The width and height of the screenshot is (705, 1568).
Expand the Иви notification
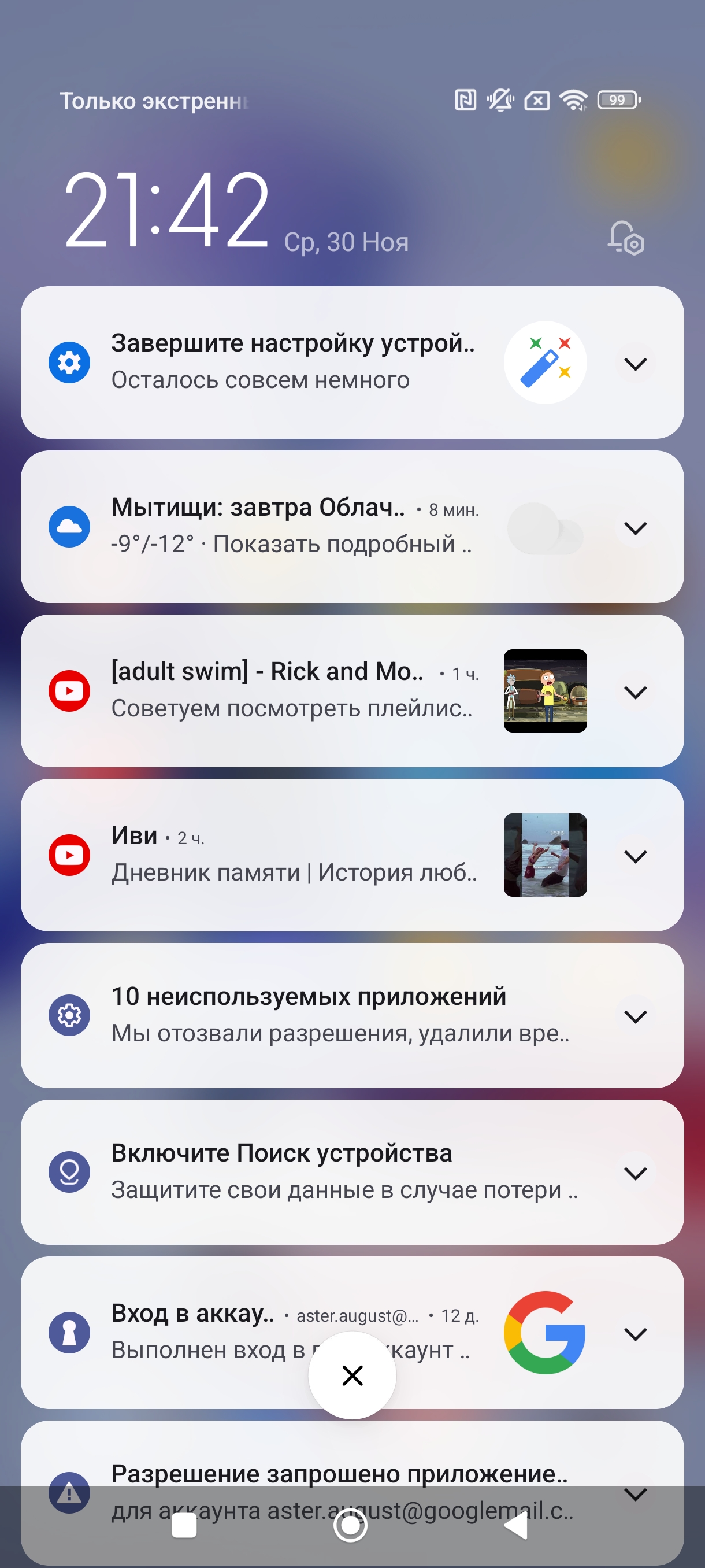(x=635, y=856)
